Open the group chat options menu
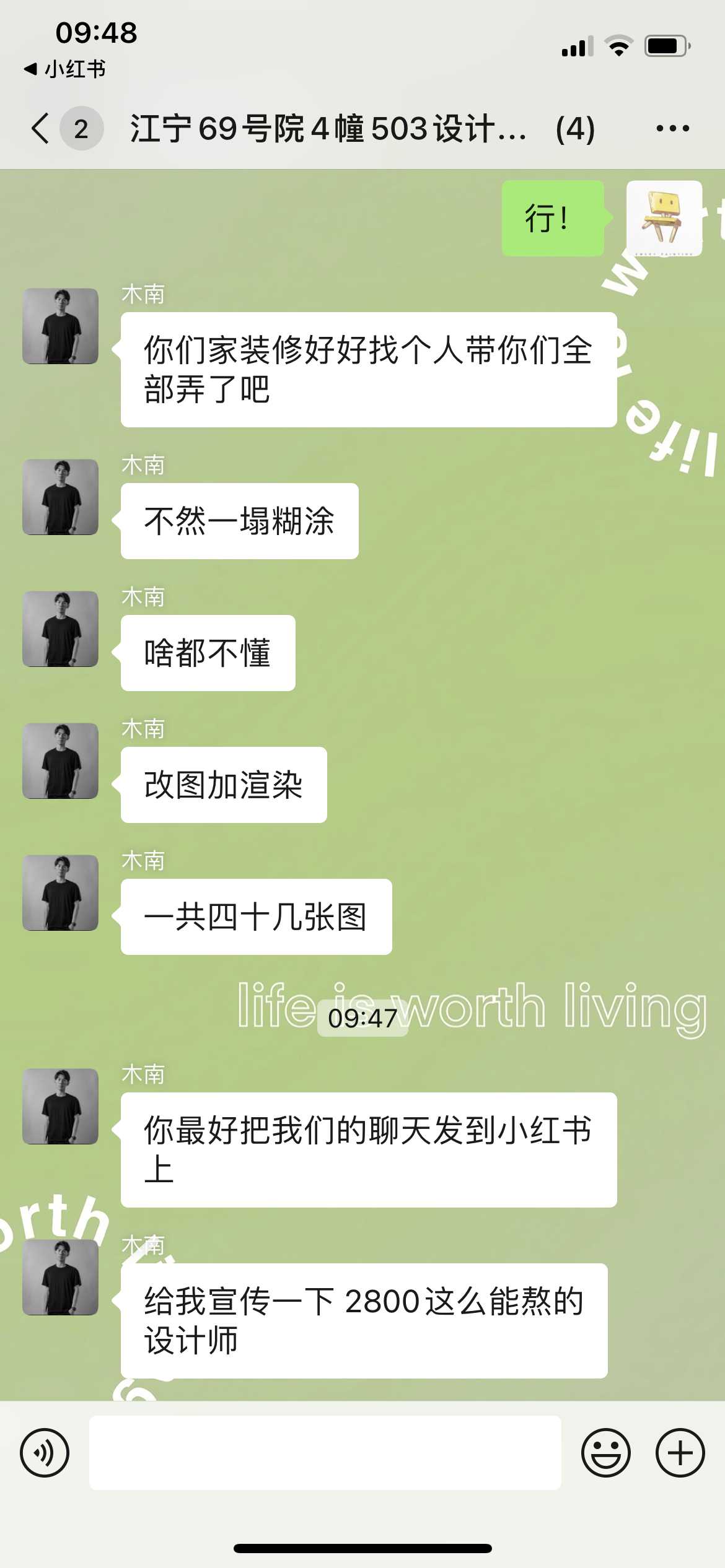 (x=672, y=129)
